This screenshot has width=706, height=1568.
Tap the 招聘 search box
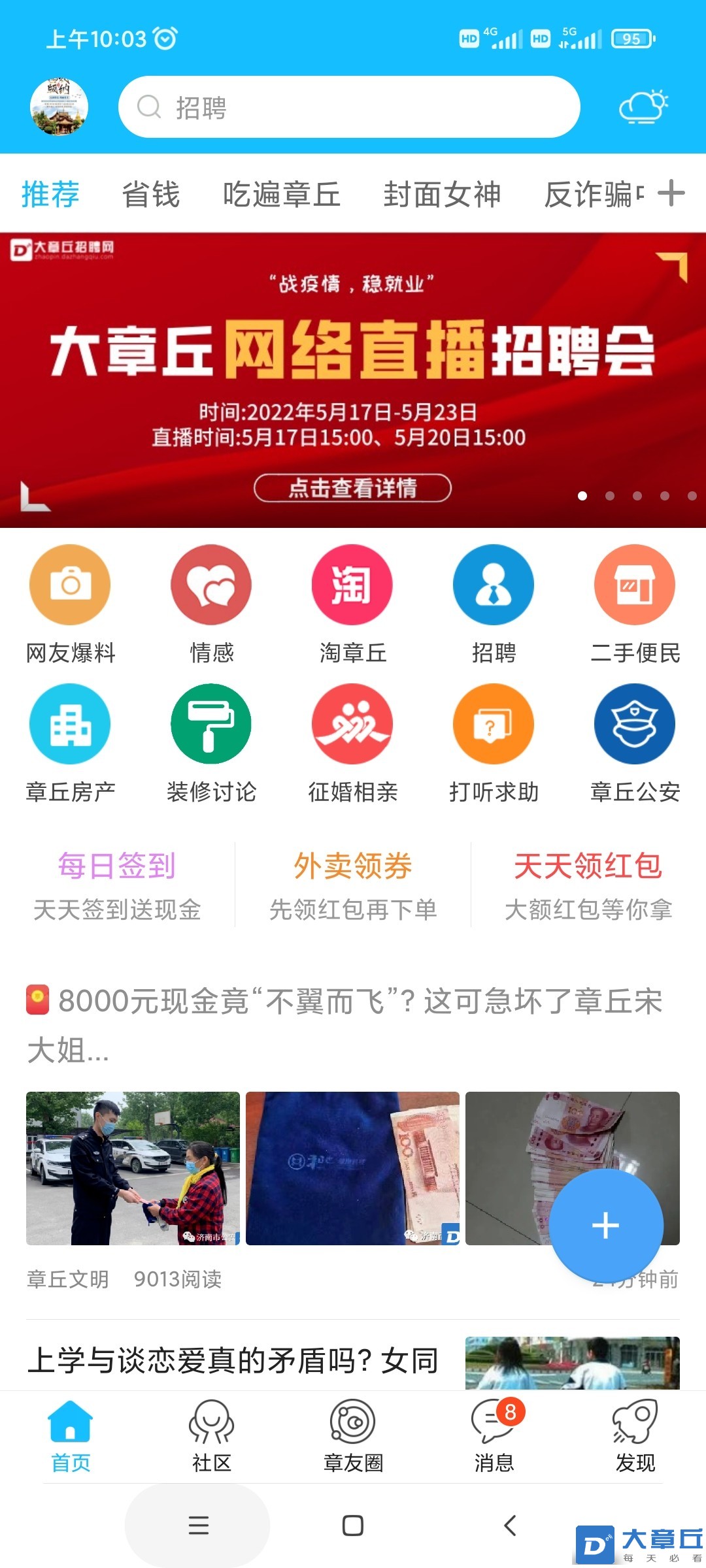348,106
